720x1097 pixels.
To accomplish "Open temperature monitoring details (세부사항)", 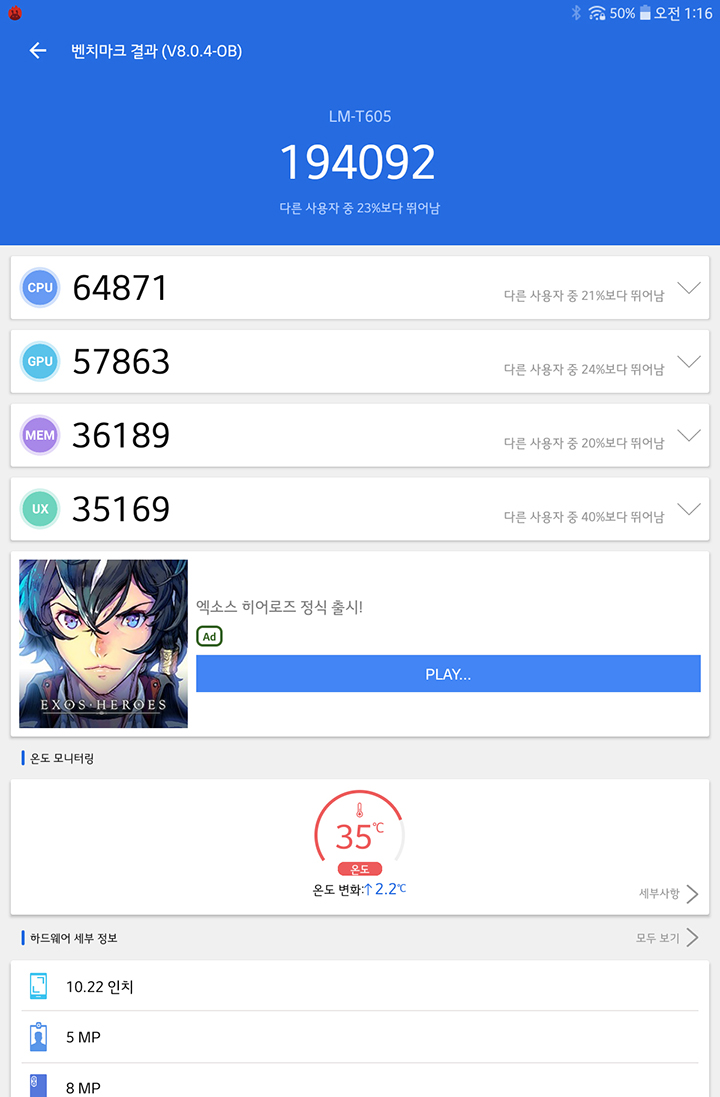I will coord(669,894).
